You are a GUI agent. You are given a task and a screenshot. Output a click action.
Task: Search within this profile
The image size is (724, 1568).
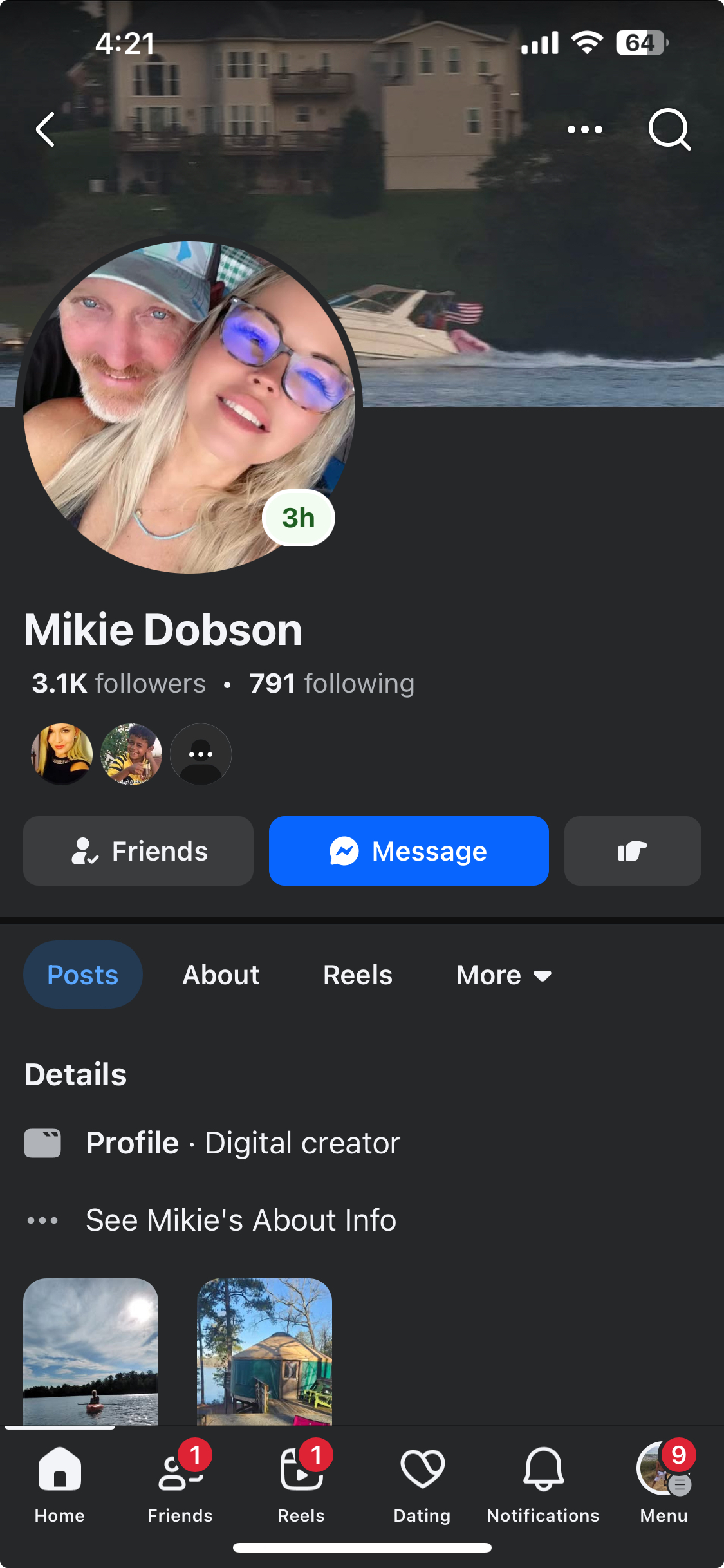[x=669, y=129]
